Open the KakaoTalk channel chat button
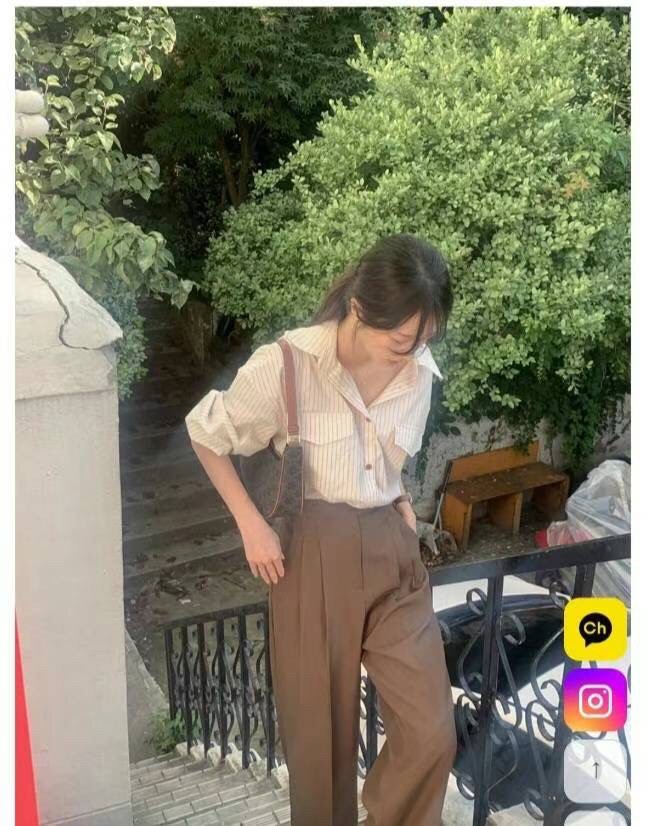This screenshot has width=648, height=826. [595, 629]
